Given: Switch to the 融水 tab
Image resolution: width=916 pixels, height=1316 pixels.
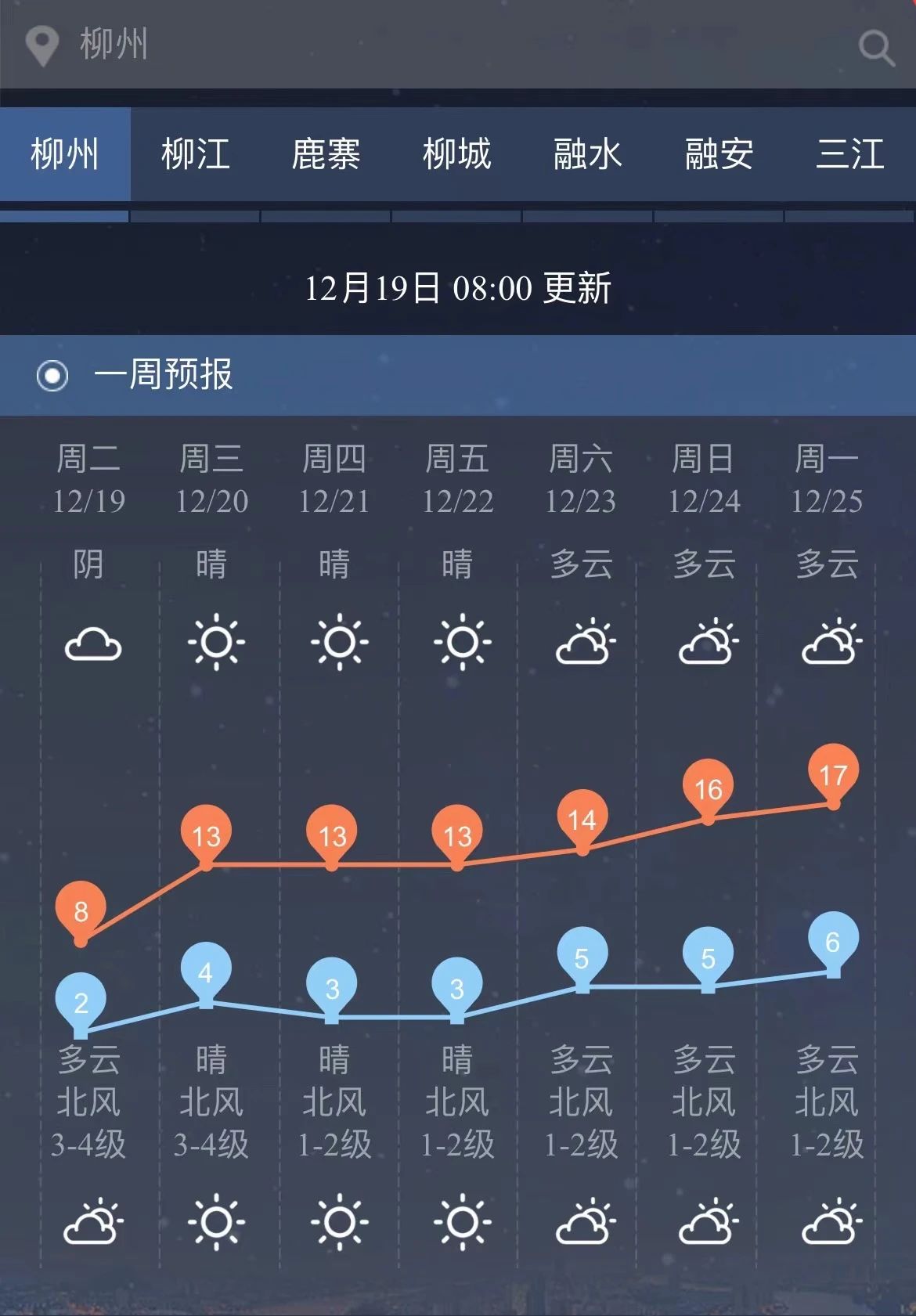Looking at the screenshot, I should click(x=587, y=154).
